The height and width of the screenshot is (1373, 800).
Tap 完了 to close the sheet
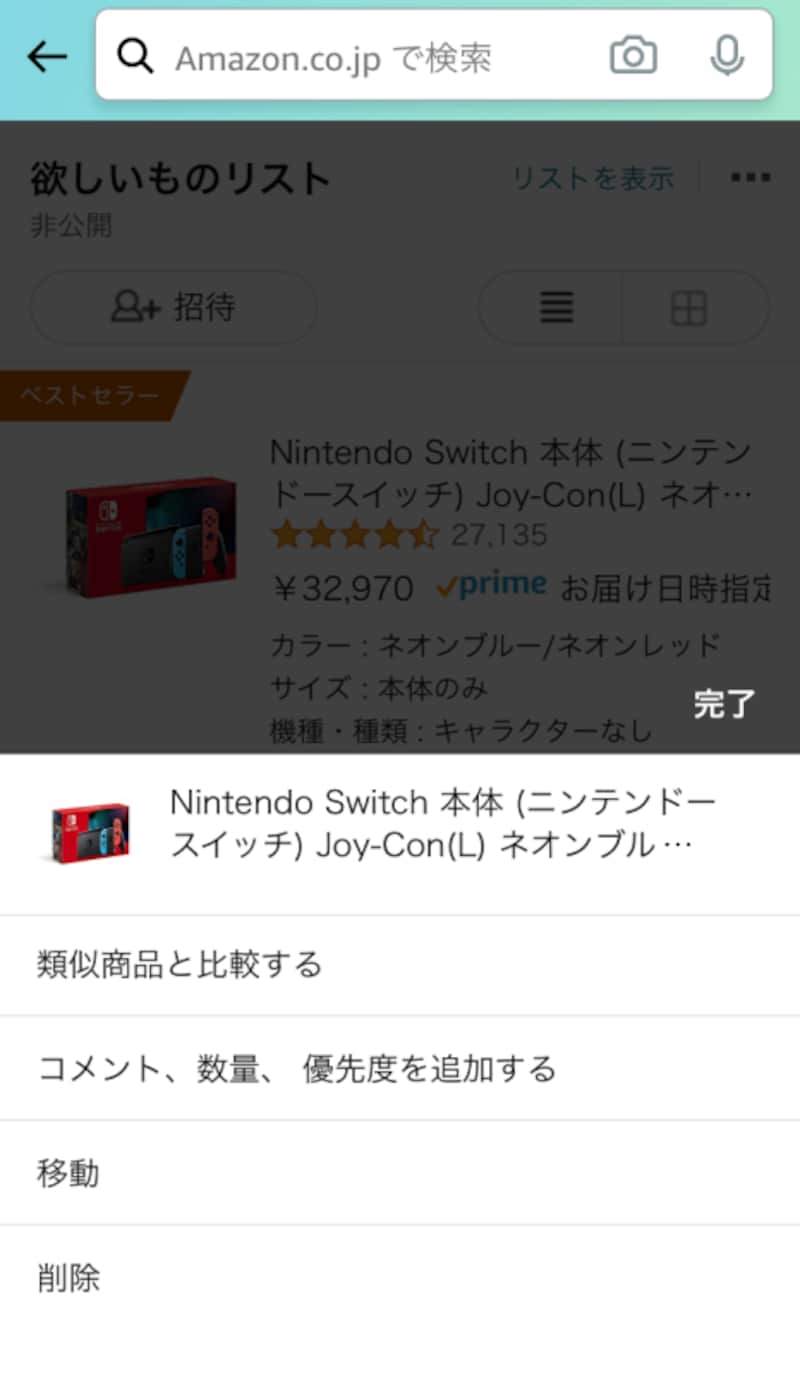click(x=724, y=704)
